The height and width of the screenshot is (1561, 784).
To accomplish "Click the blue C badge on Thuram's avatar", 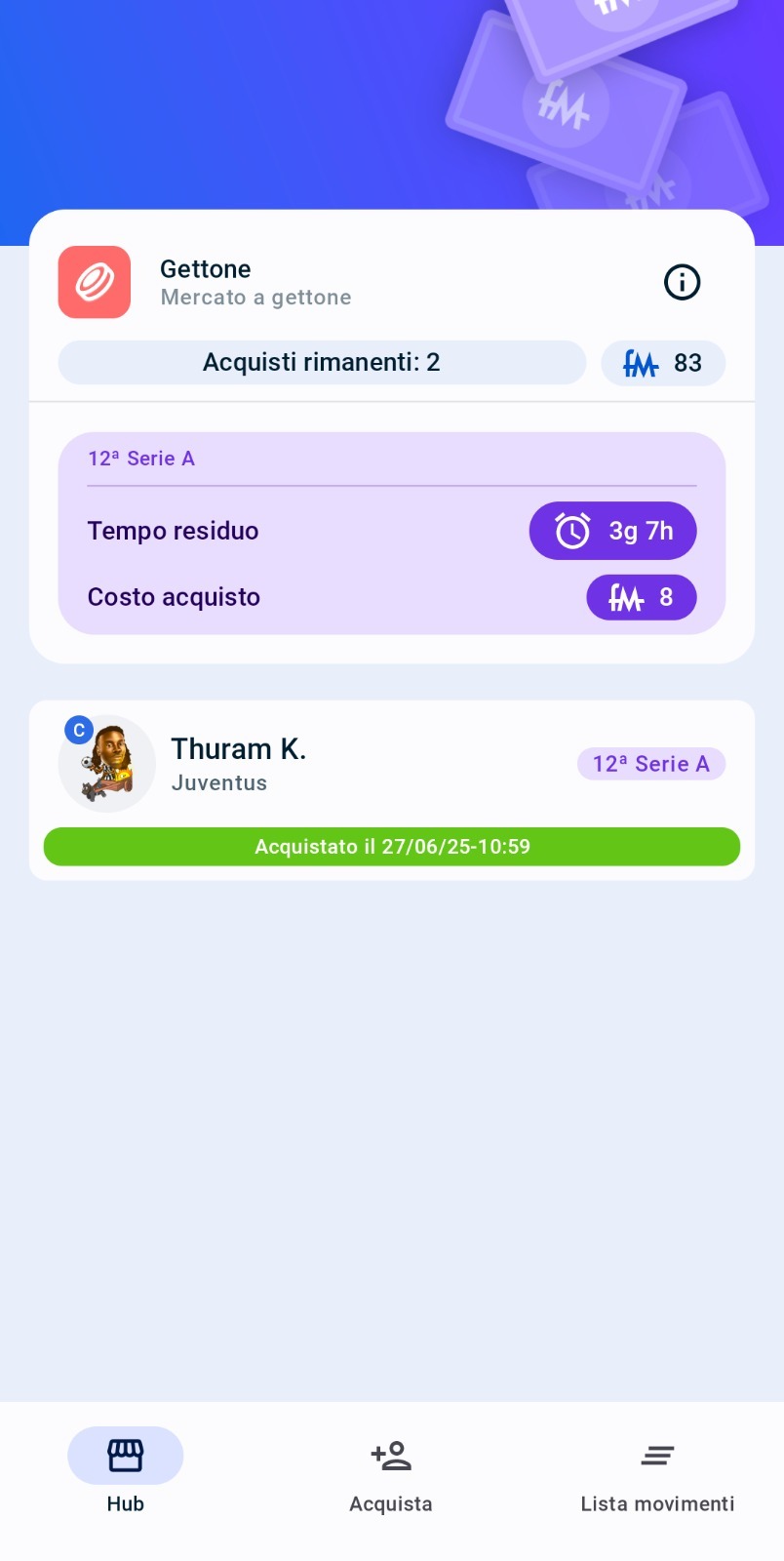I will (x=78, y=729).
